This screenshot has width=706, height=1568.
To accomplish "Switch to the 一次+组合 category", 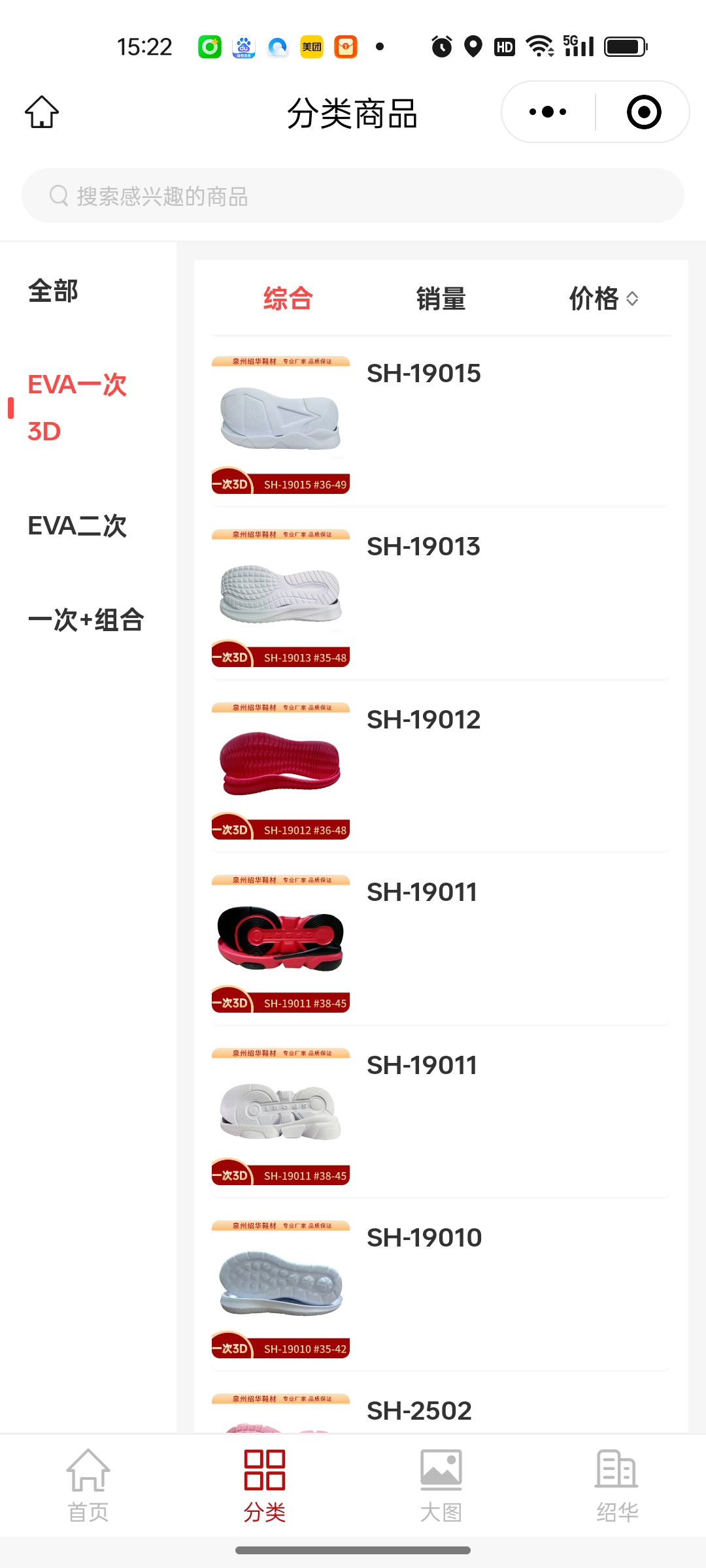I will [x=86, y=620].
